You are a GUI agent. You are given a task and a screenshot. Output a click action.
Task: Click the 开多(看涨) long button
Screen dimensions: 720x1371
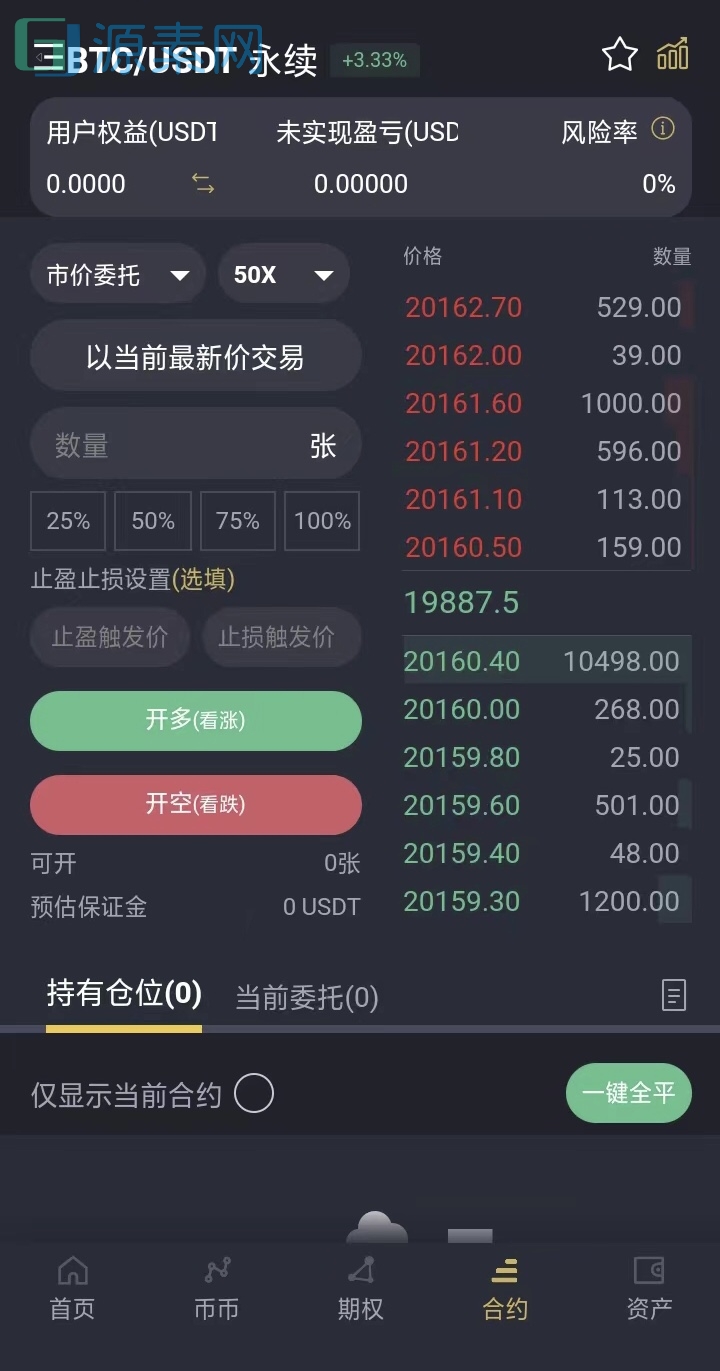point(196,720)
